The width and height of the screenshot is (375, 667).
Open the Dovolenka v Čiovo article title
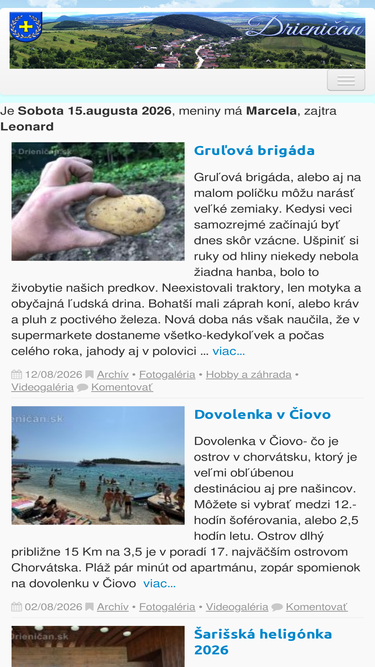click(x=262, y=414)
